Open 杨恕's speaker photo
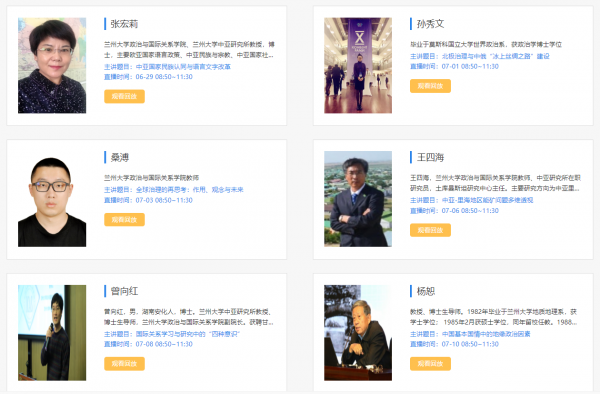This screenshot has width=600, height=394. [x=358, y=333]
